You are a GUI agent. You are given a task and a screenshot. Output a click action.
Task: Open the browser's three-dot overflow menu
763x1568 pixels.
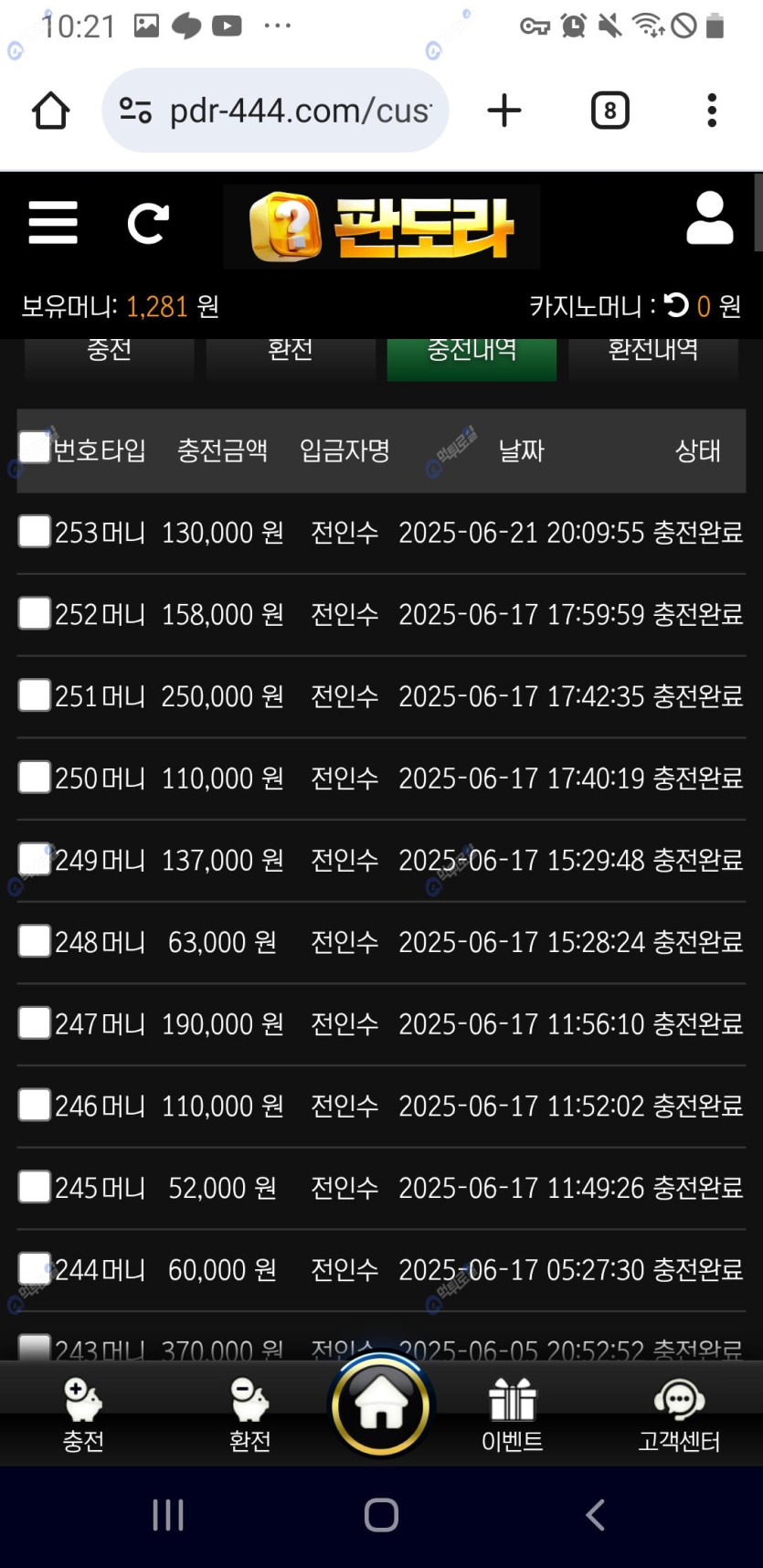click(x=712, y=111)
